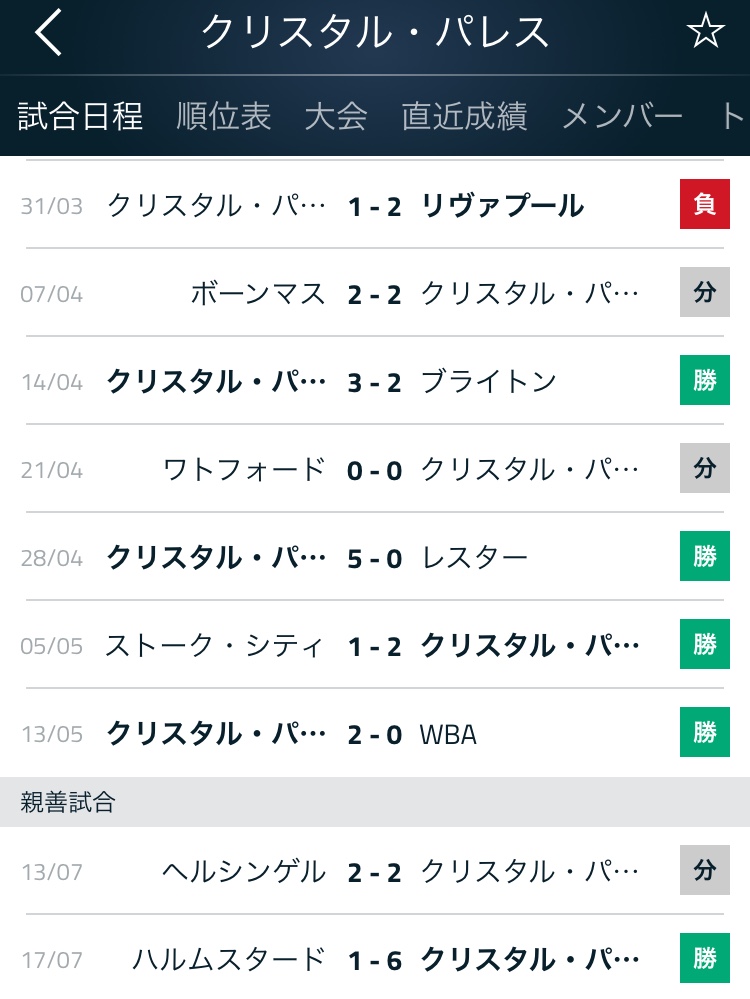750x999 pixels.
Task: Select the 直近成績 tab
Action: point(464,117)
